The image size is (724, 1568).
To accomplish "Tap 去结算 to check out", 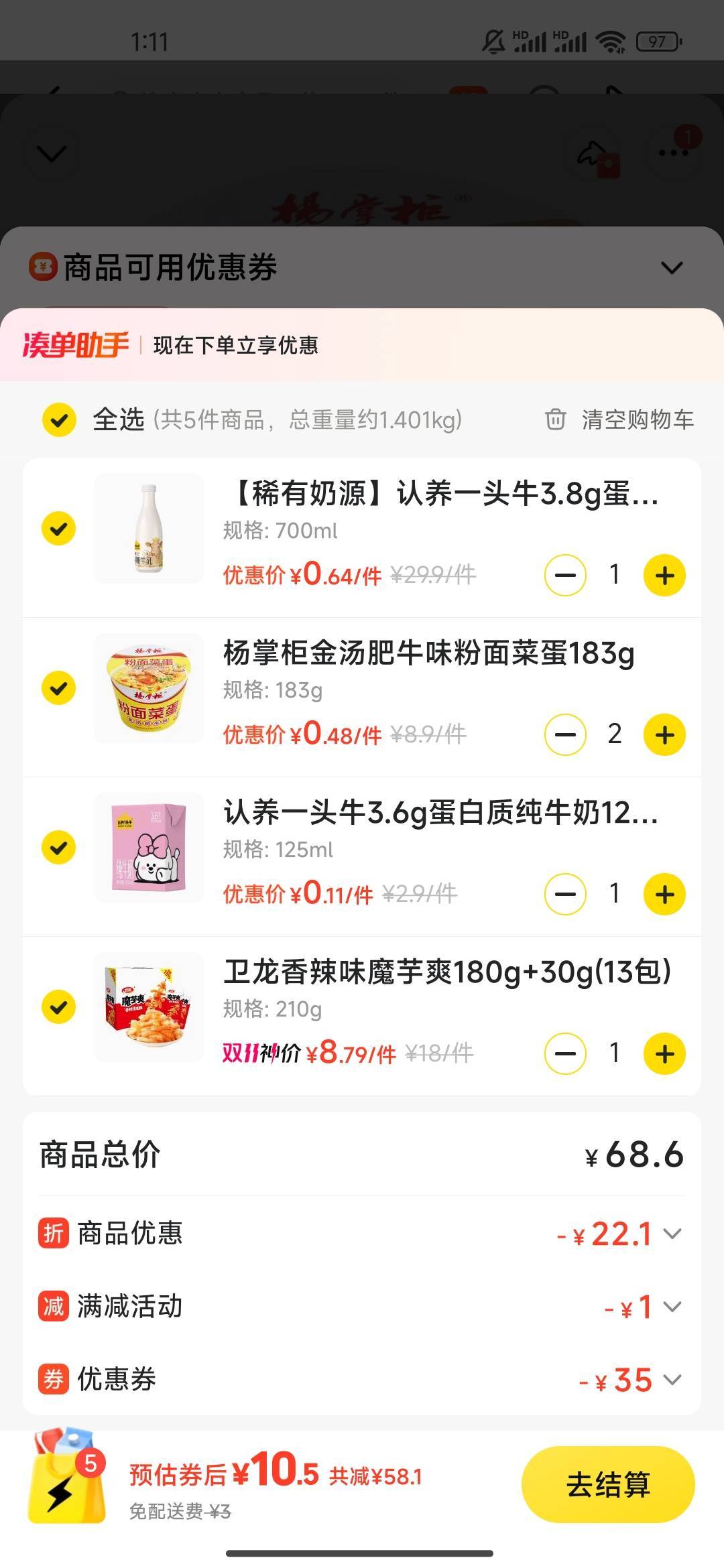I will (x=607, y=1484).
